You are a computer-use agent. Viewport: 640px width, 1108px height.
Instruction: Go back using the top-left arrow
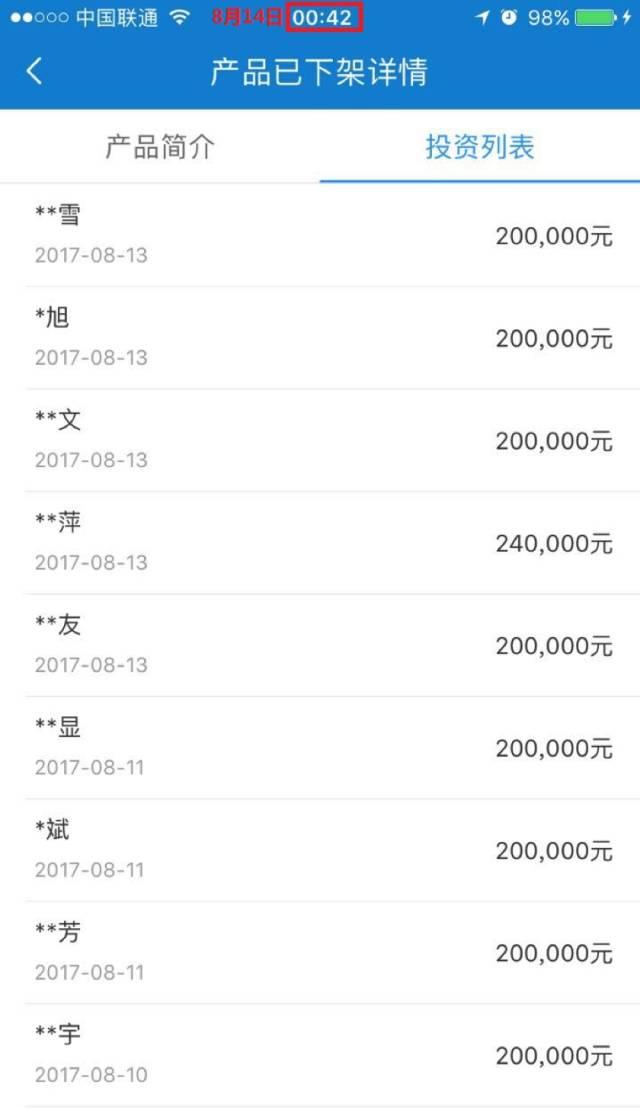click(x=34, y=71)
